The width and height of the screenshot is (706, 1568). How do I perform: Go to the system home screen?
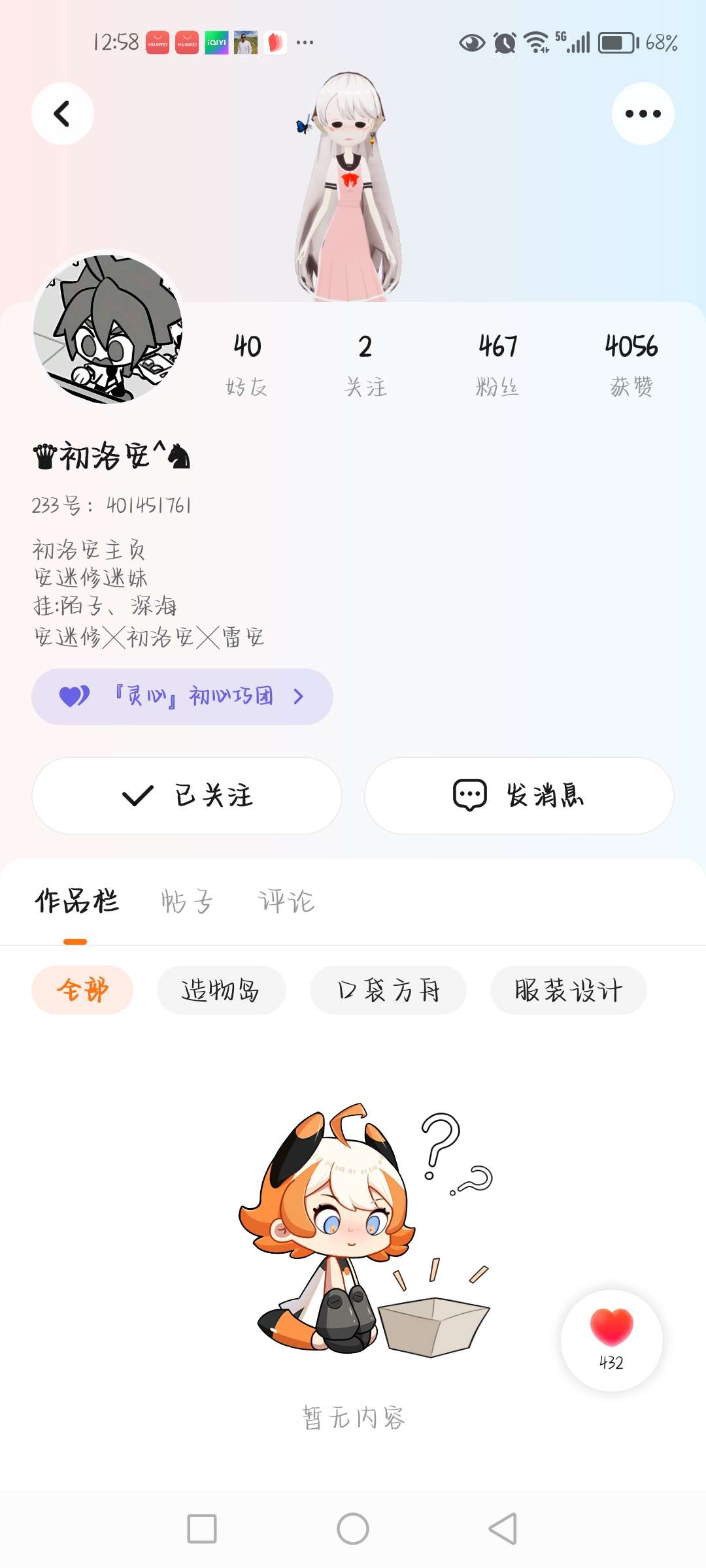click(x=353, y=1529)
